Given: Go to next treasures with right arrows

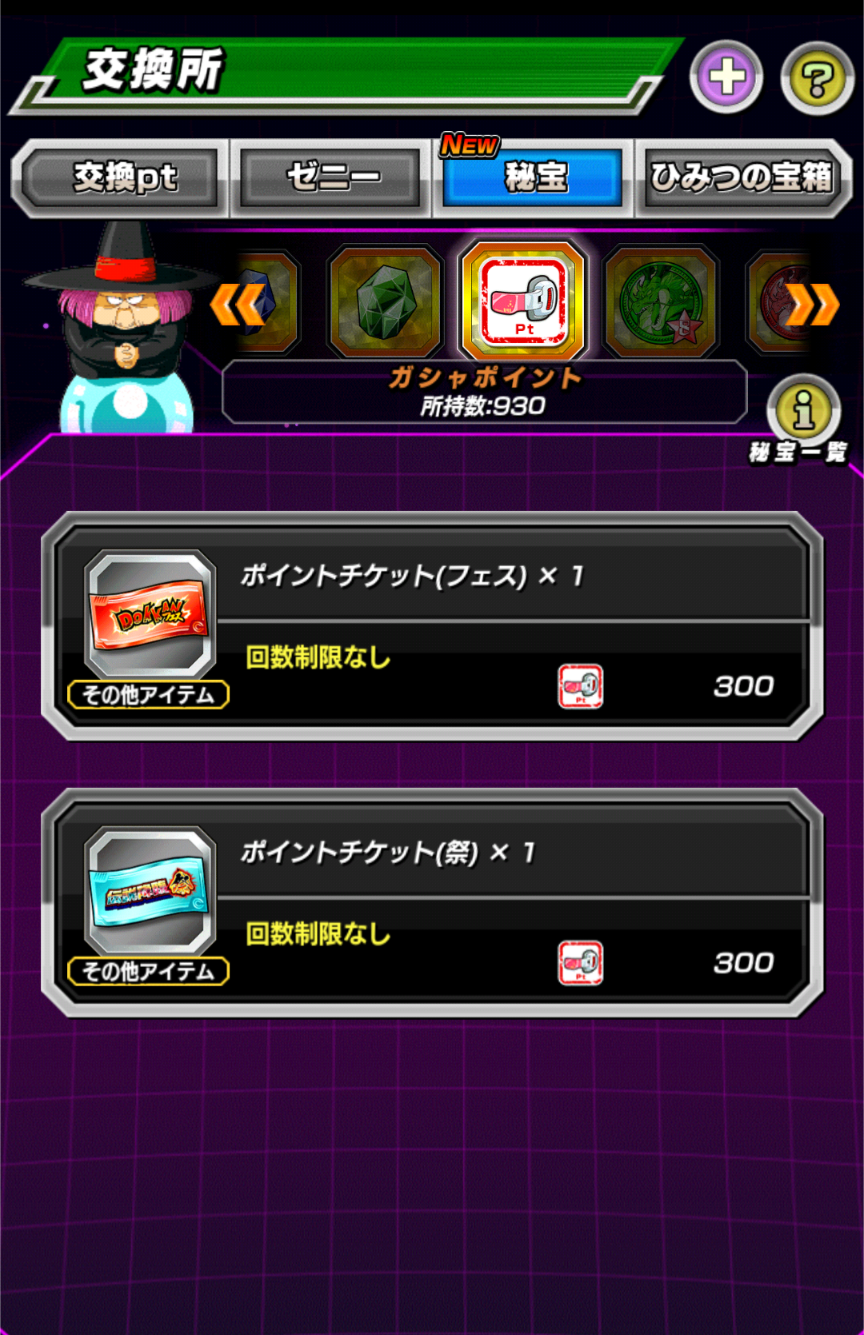Looking at the screenshot, I should pyautogui.click(x=811, y=304).
